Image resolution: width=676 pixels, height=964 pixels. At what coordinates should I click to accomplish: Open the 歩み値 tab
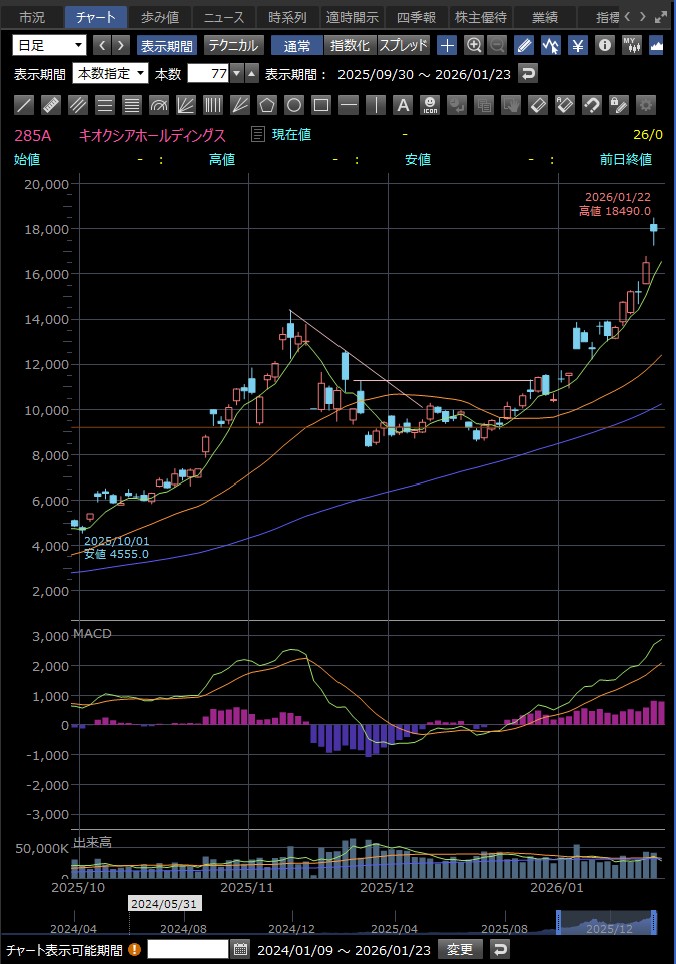159,17
